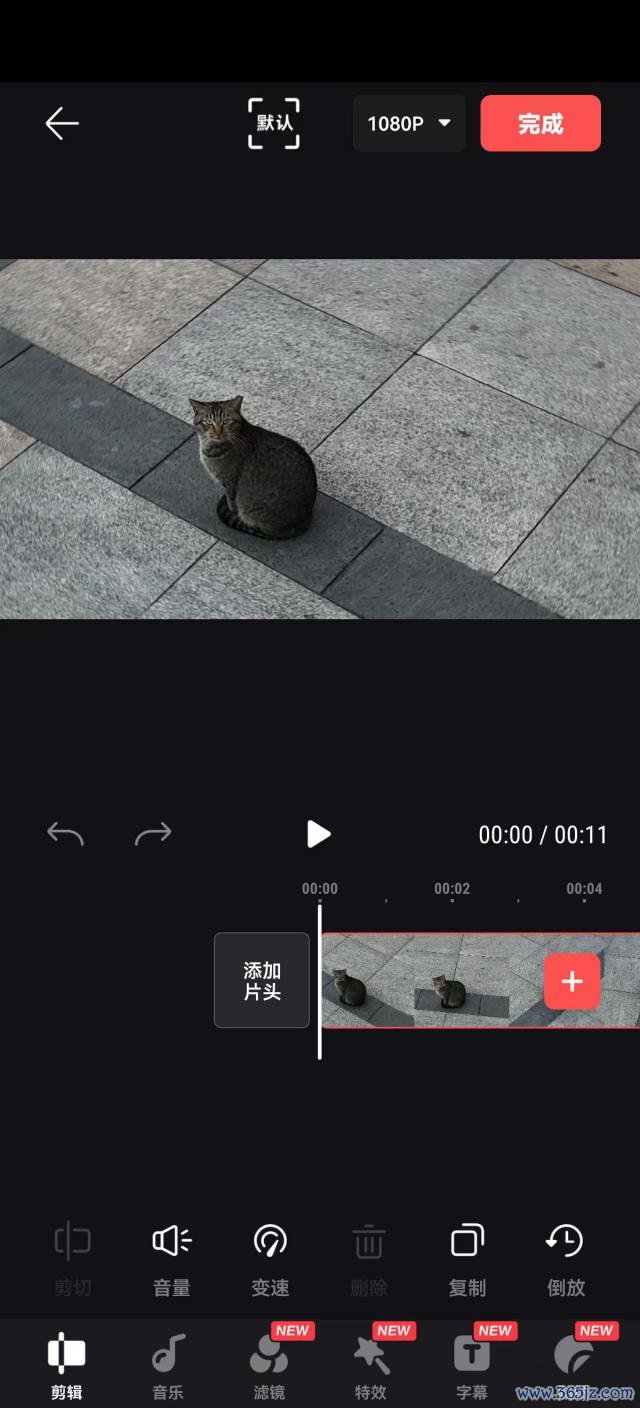Reverse the clip with 倒放
Viewport: 640px width, 1408px height.
(x=565, y=1259)
